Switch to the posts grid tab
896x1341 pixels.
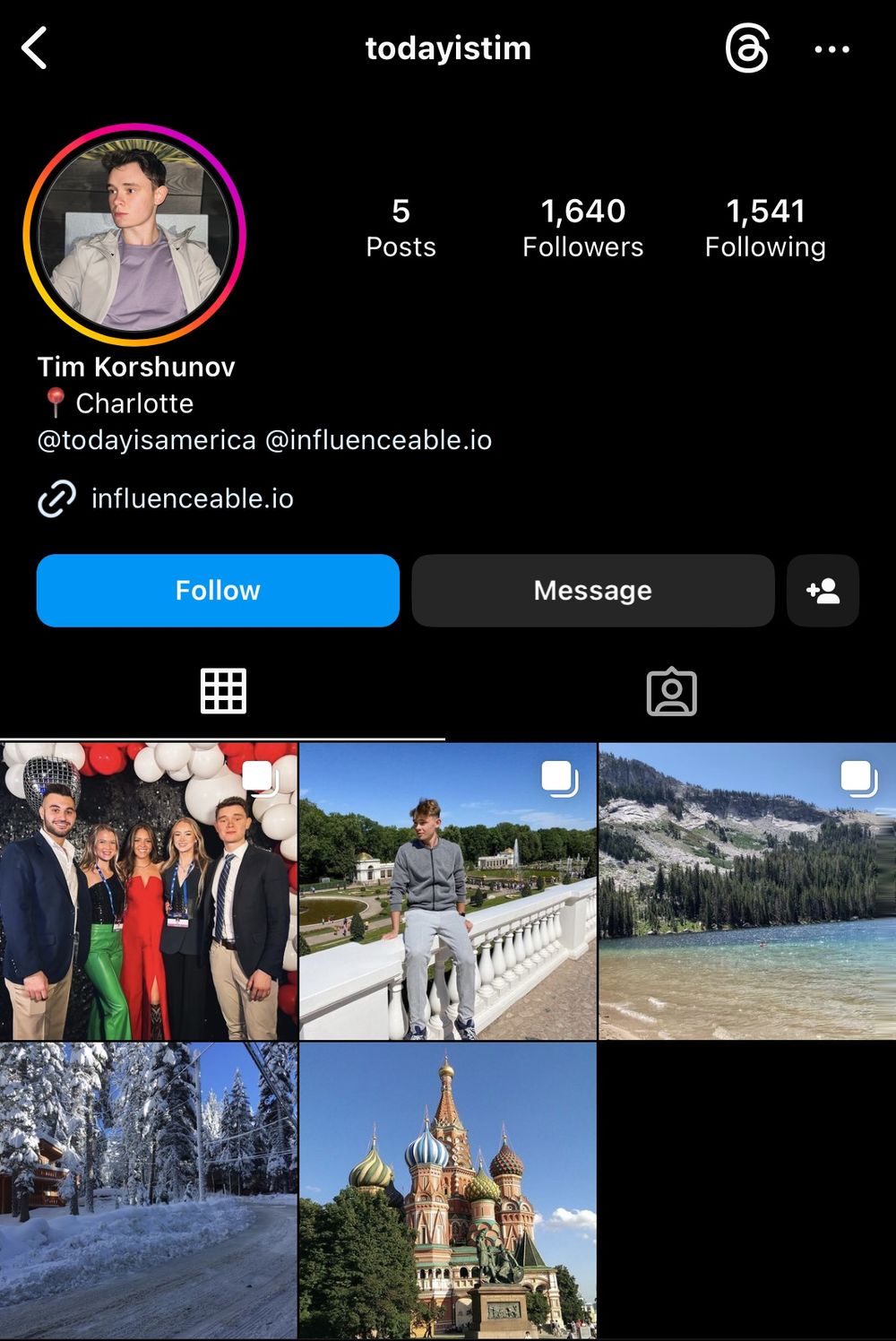pos(224,691)
